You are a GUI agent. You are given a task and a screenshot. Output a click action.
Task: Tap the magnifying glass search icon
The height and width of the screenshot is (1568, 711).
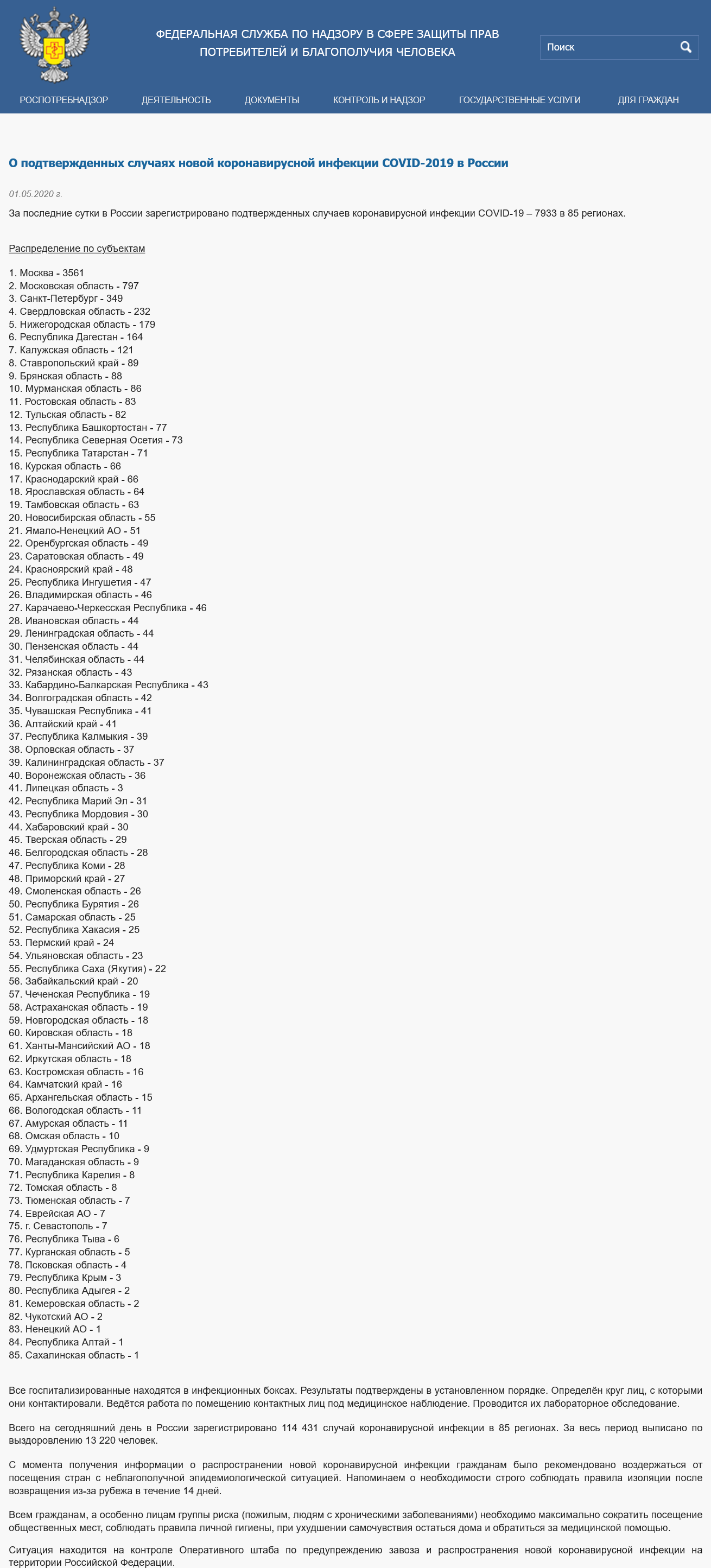[x=685, y=47]
